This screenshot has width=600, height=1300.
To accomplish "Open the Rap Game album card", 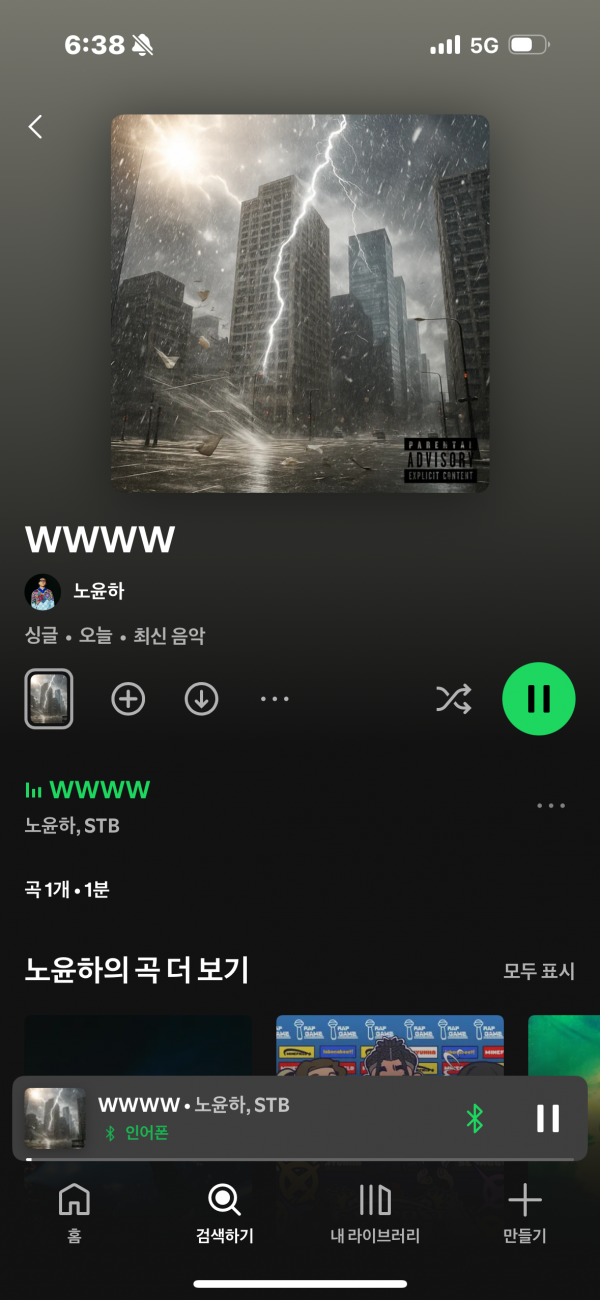I will (x=390, y=1045).
